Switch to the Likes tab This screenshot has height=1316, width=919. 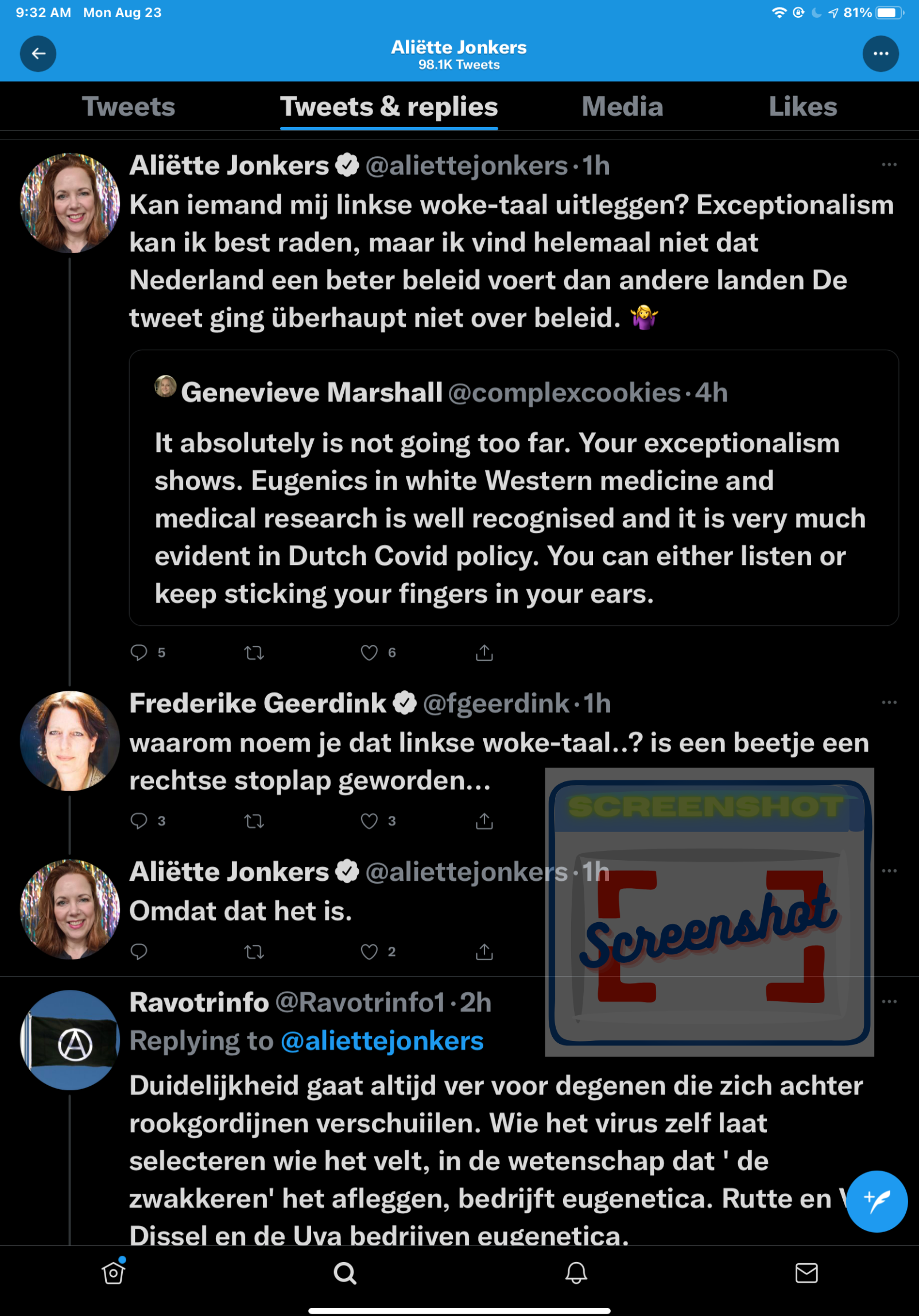pyautogui.click(x=802, y=107)
